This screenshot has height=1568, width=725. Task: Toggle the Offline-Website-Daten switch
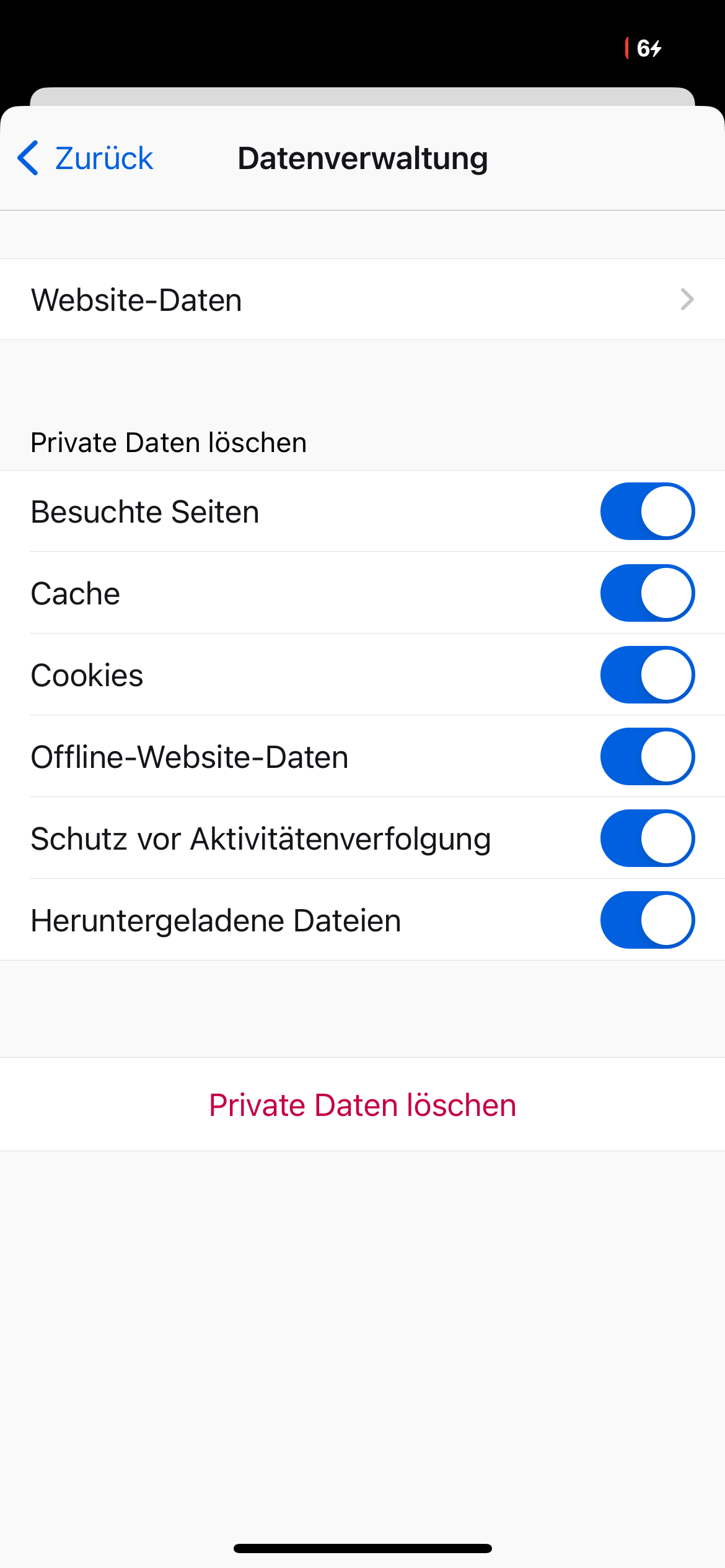pyautogui.click(x=647, y=757)
